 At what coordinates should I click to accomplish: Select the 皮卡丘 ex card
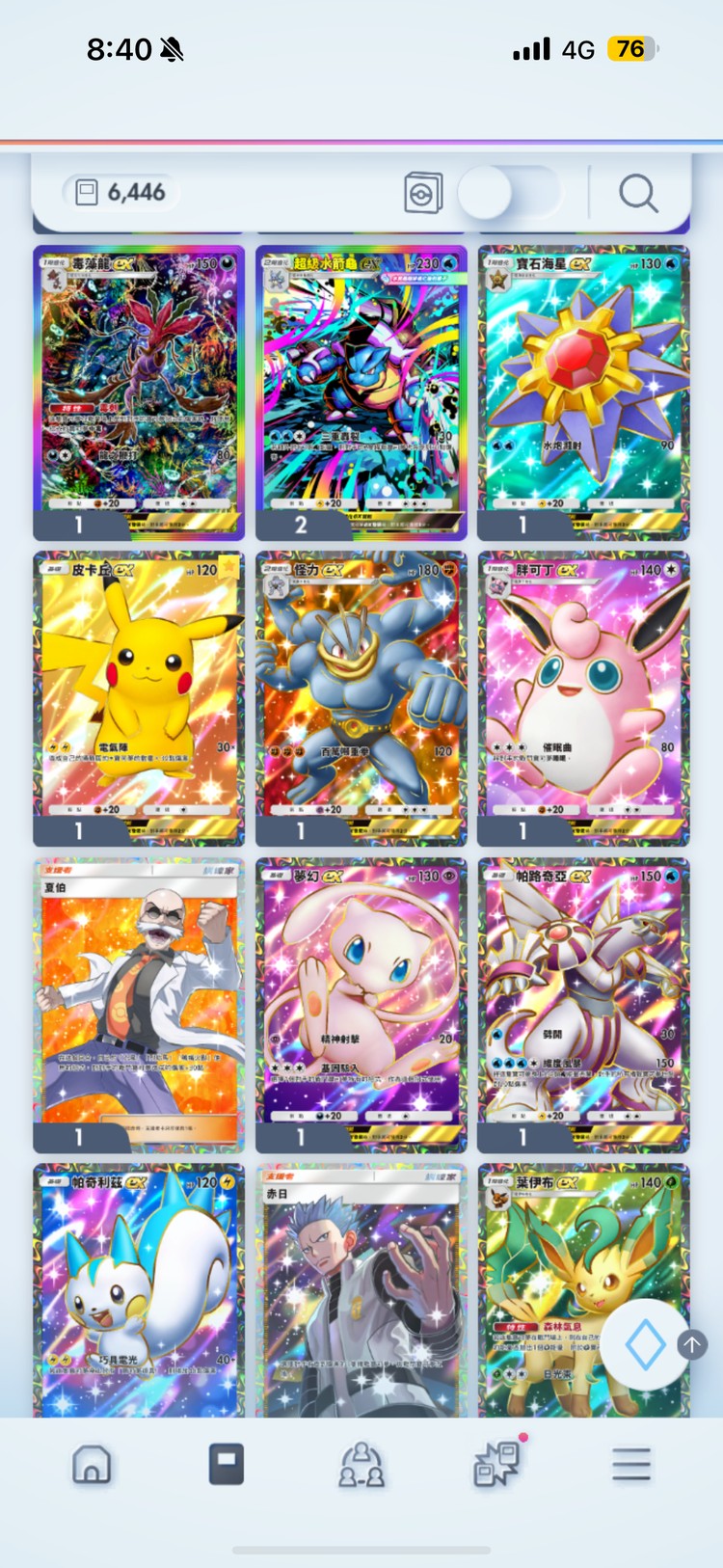pos(139,689)
